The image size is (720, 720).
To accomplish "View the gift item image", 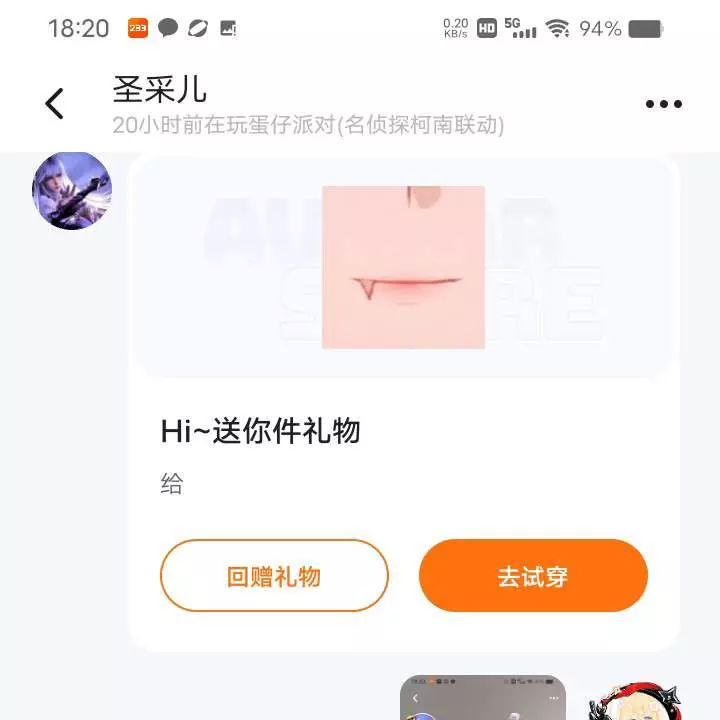I will (x=403, y=267).
